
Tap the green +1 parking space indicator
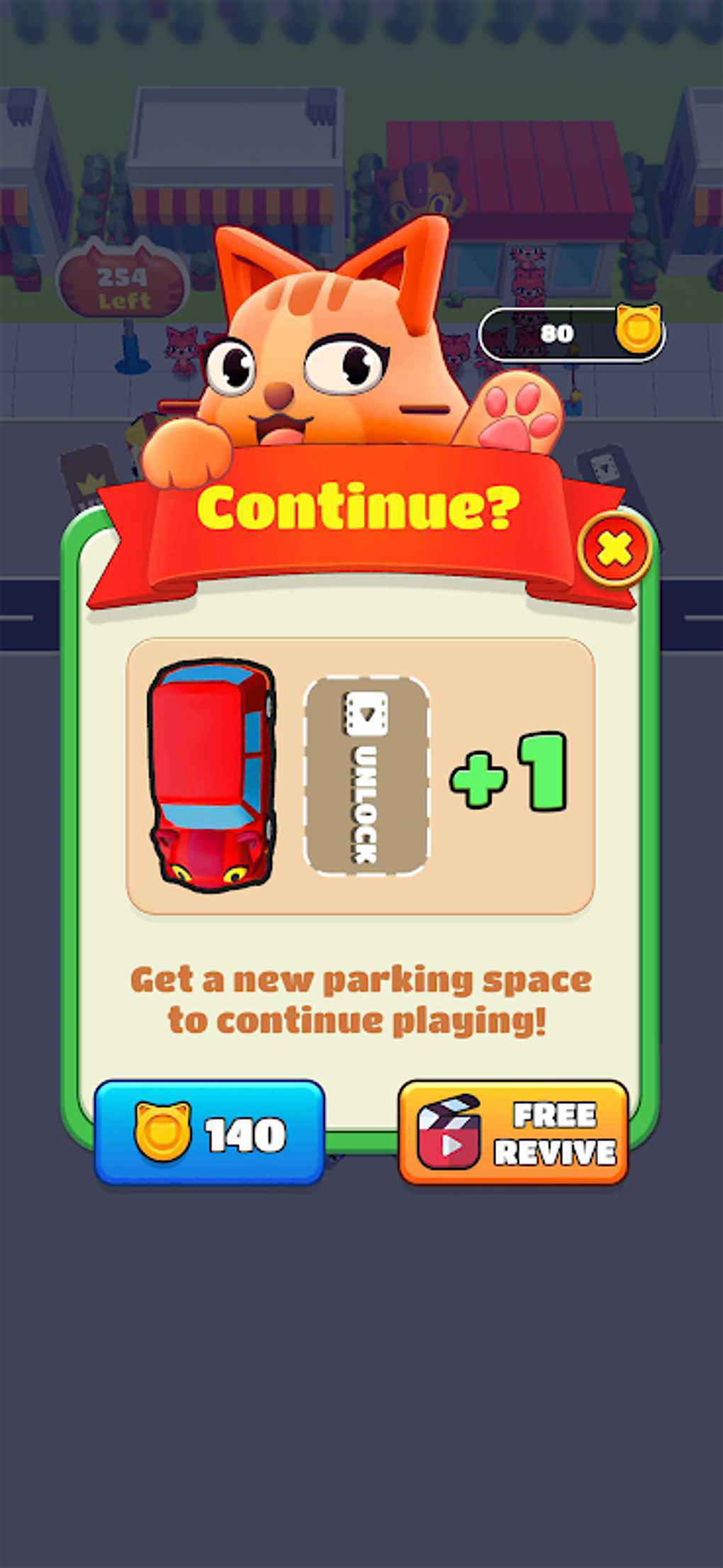[508, 777]
